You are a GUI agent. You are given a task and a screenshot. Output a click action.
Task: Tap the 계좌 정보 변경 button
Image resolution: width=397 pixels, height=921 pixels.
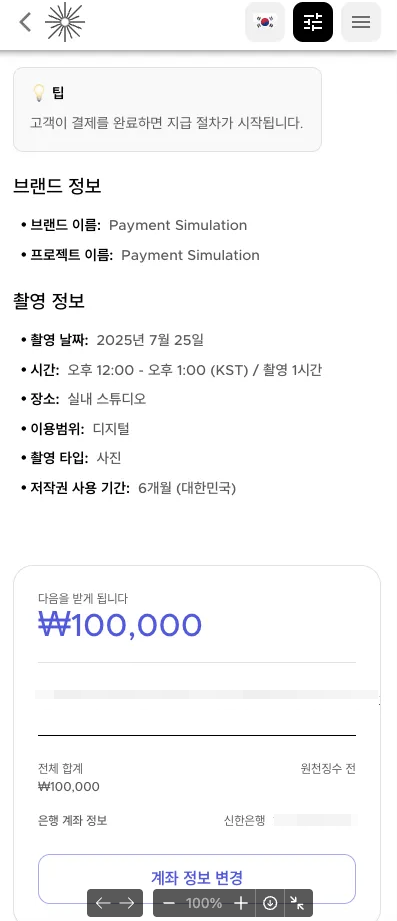pyautogui.click(x=197, y=878)
